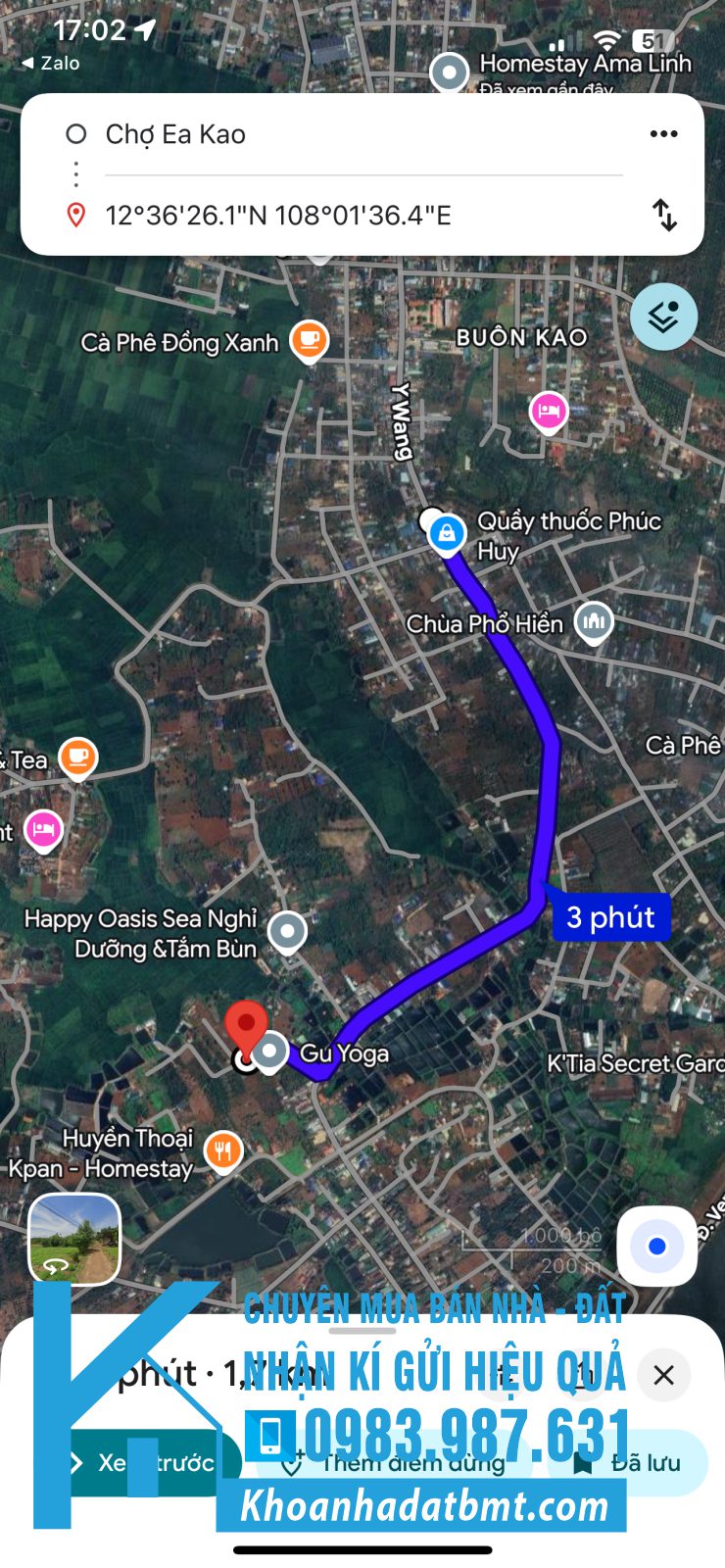Open the Chùa Phổ Hiền place marker
The height and width of the screenshot is (1568, 725).
click(x=593, y=621)
